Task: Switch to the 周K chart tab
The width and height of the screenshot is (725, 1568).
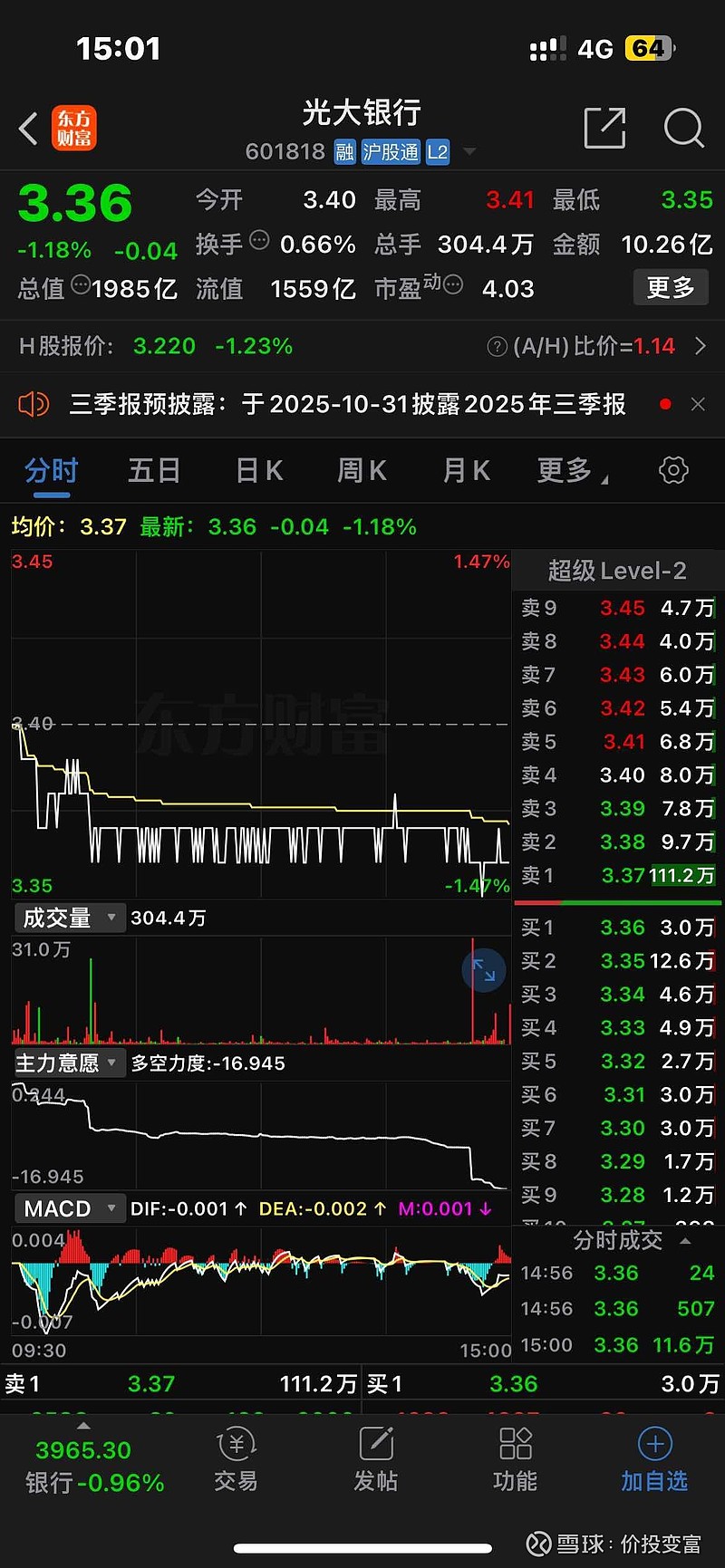Action: coord(362,471)
